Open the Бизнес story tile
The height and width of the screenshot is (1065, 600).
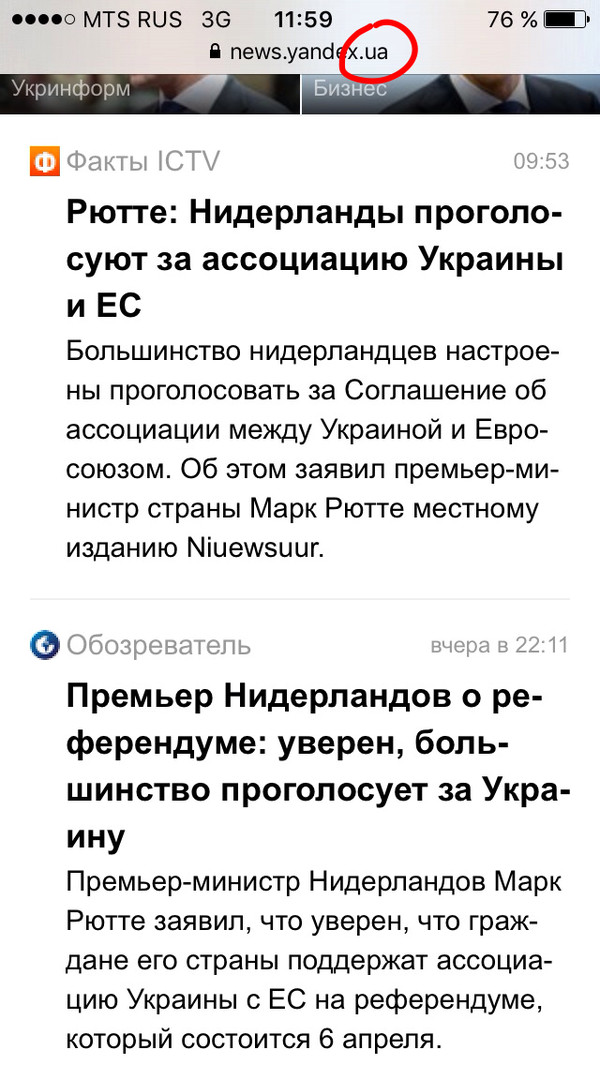[450, 90]
